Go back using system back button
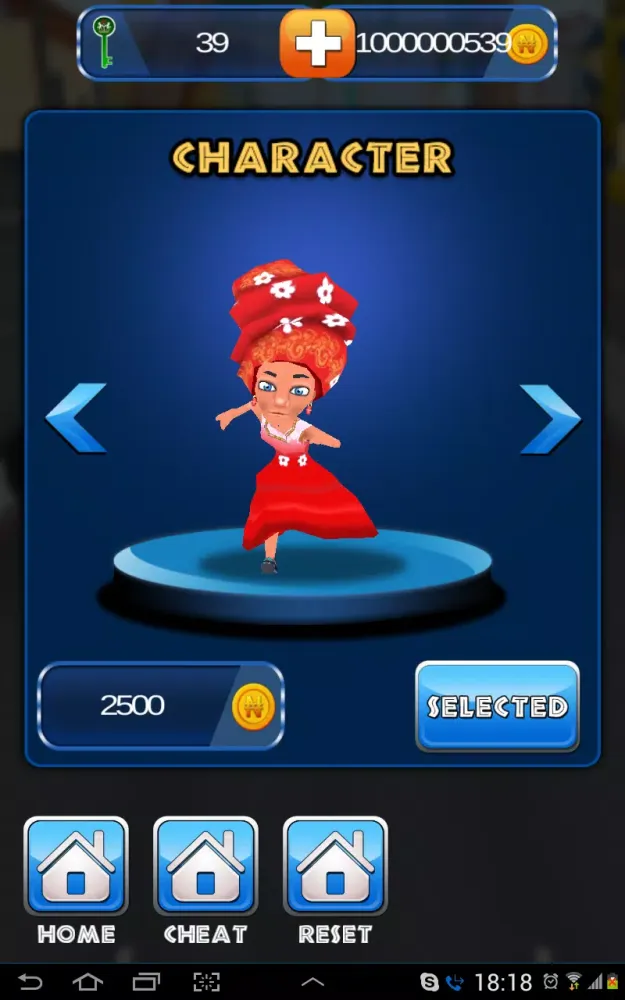 (30, 981)
